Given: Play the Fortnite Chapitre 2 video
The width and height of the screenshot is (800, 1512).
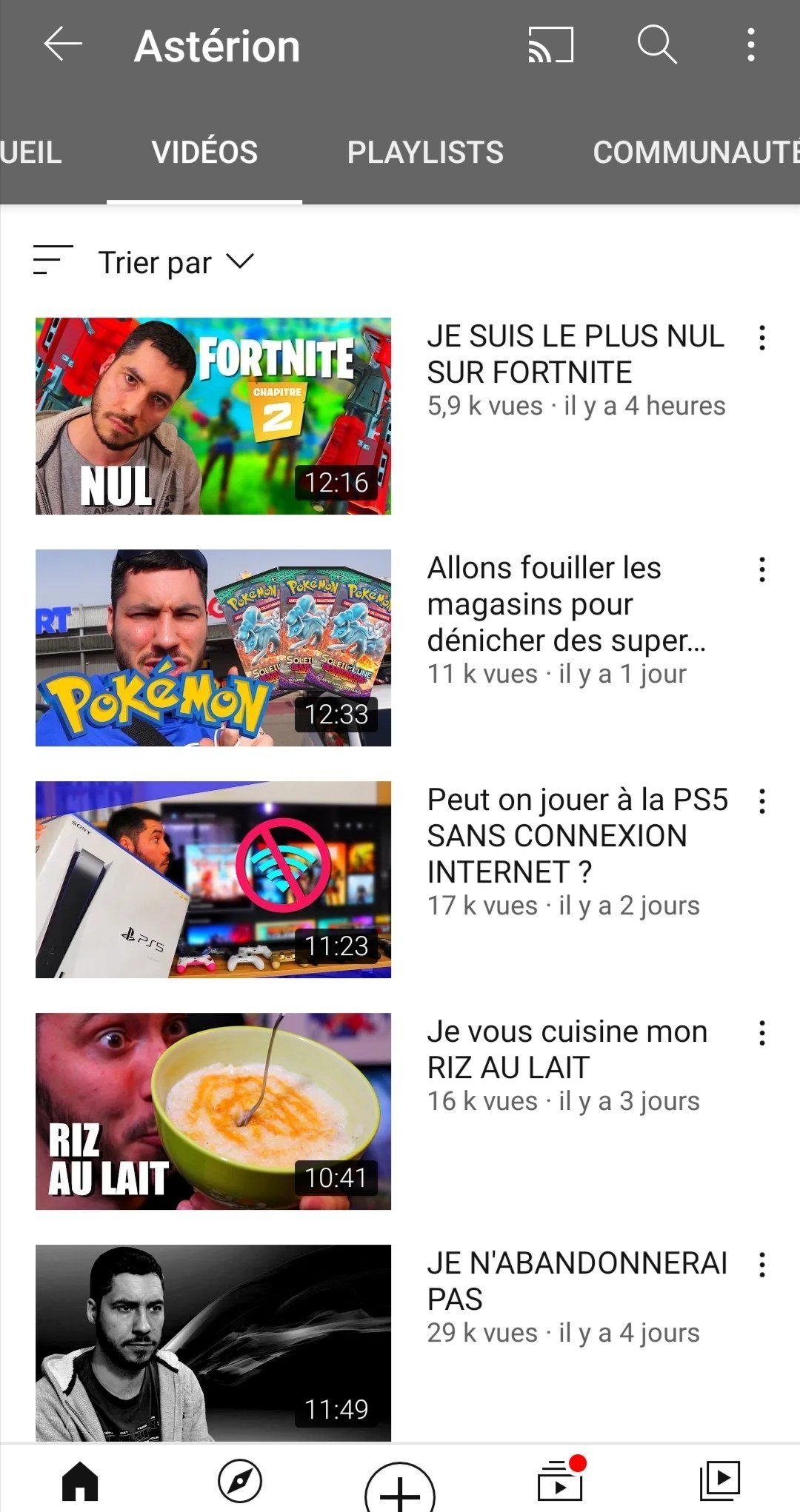Looking at the screenshot, I should 213,416.
